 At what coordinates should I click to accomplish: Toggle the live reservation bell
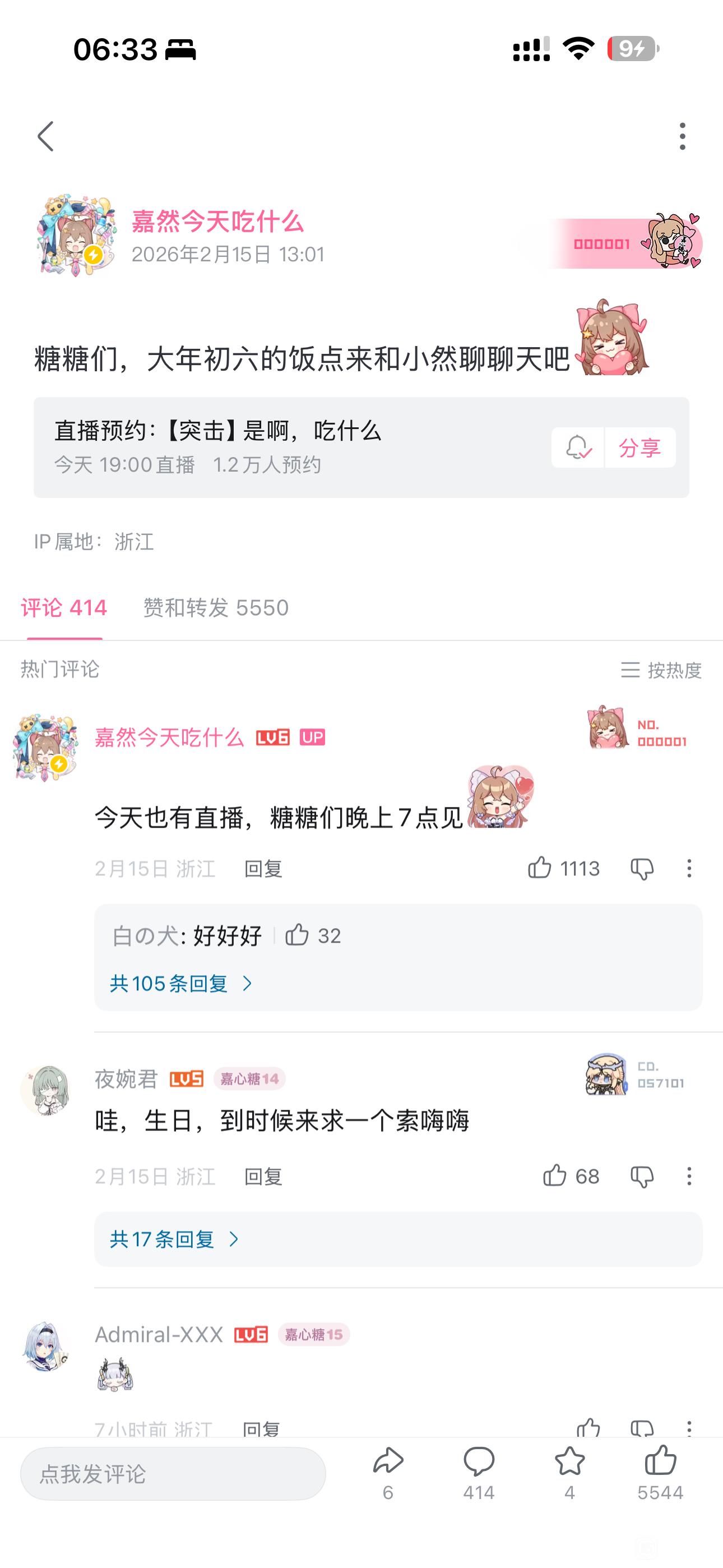577,448
